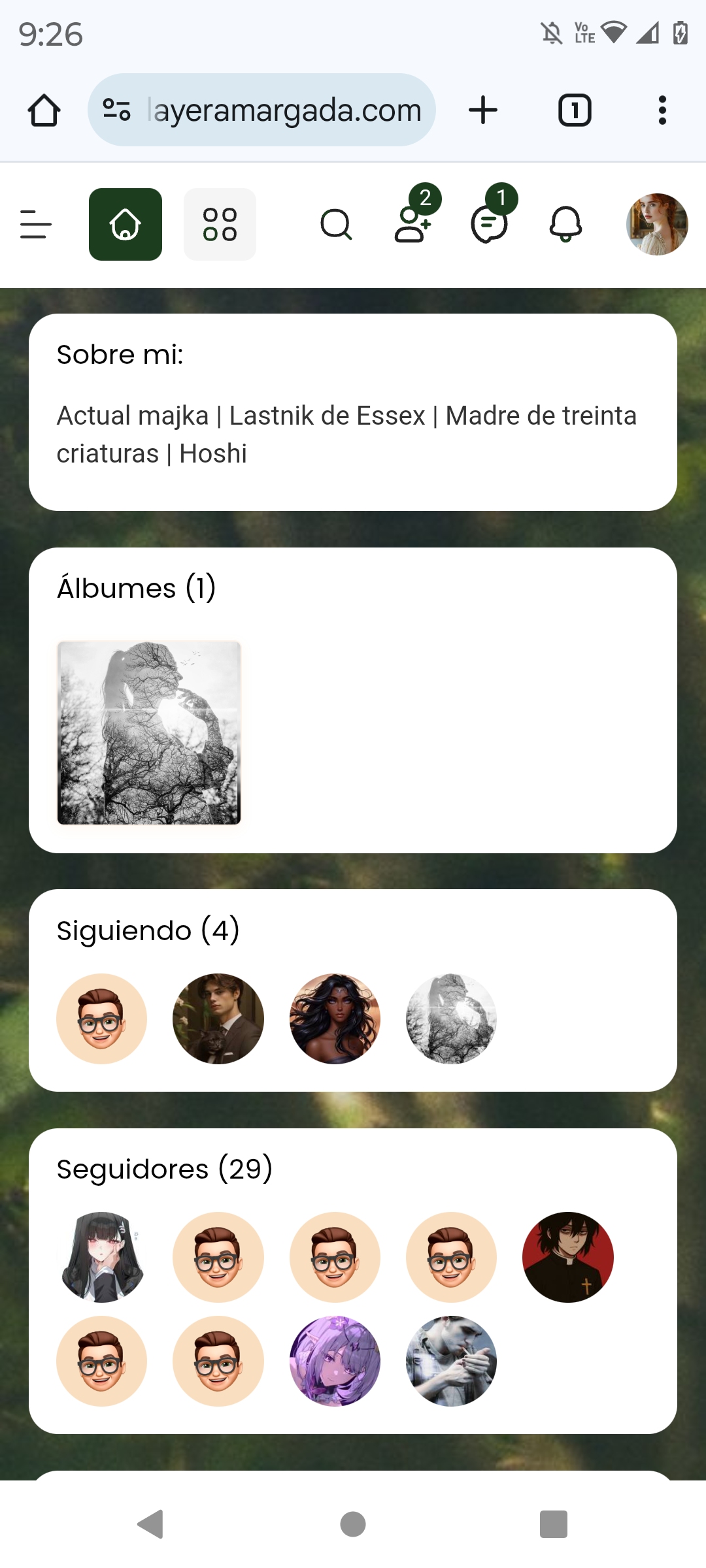Open the messages chat icon
Image resolution: width=706 pixels, height=1568 pixels.
tap(490, 224)
